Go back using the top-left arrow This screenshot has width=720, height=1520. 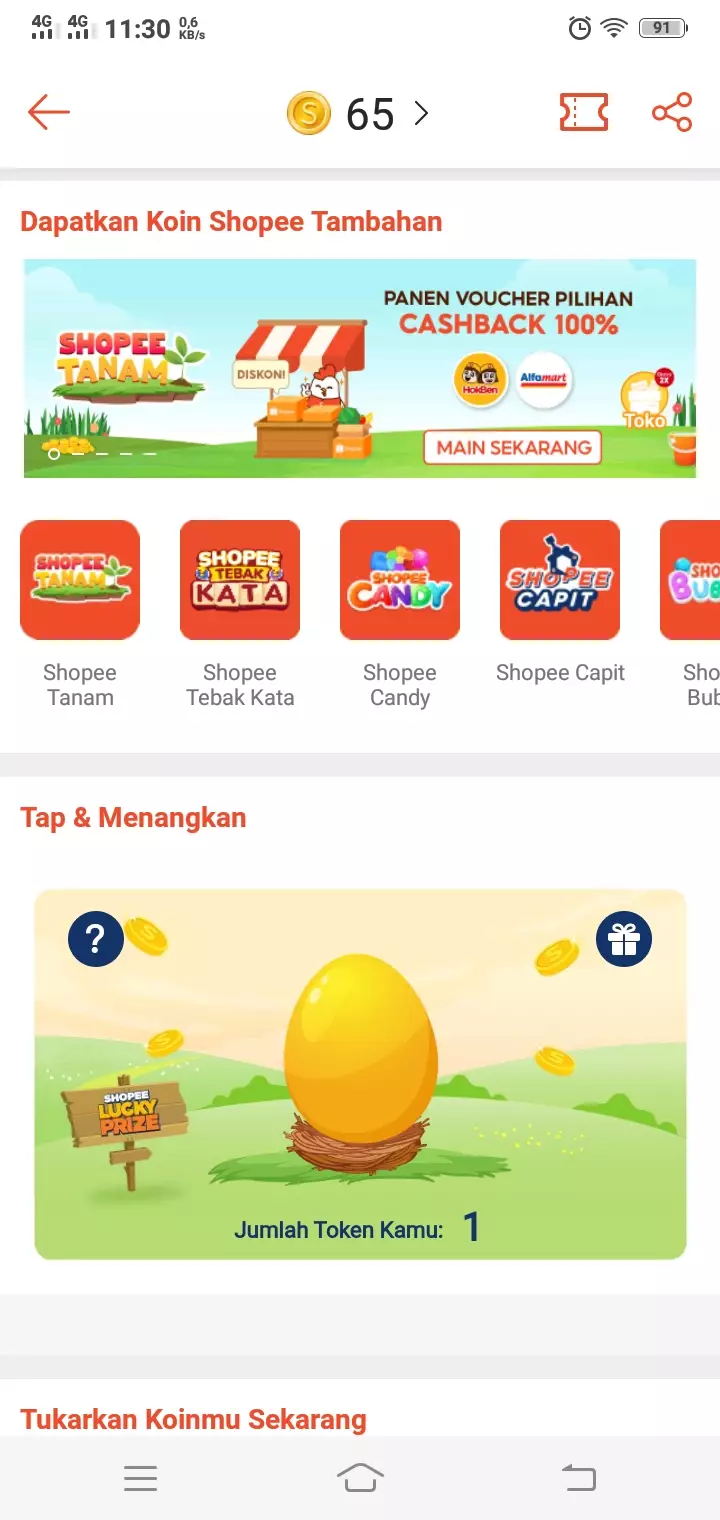coord(48,113)
